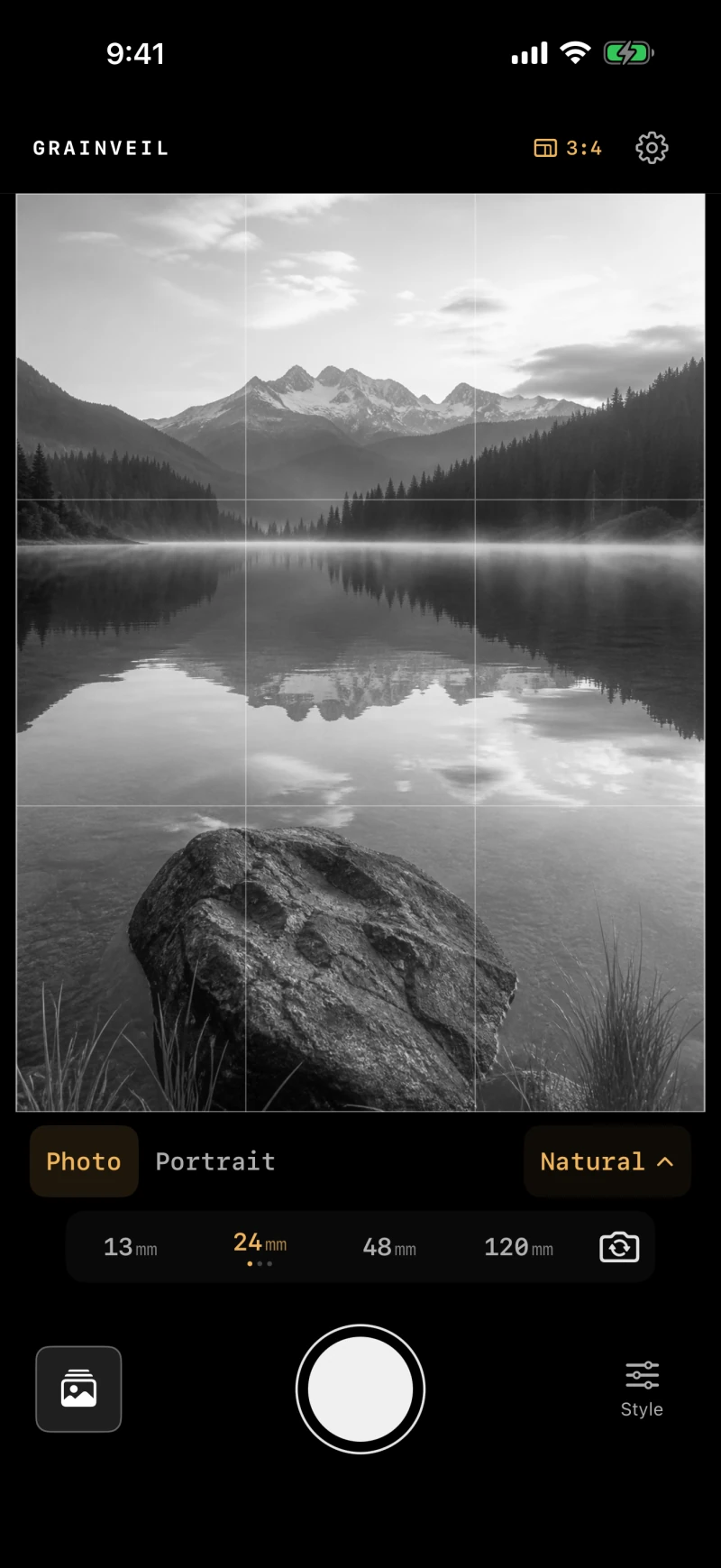Select the 24 mm lens
721x1568 pixels.
pyautogui.click(x=260, y=1247)
